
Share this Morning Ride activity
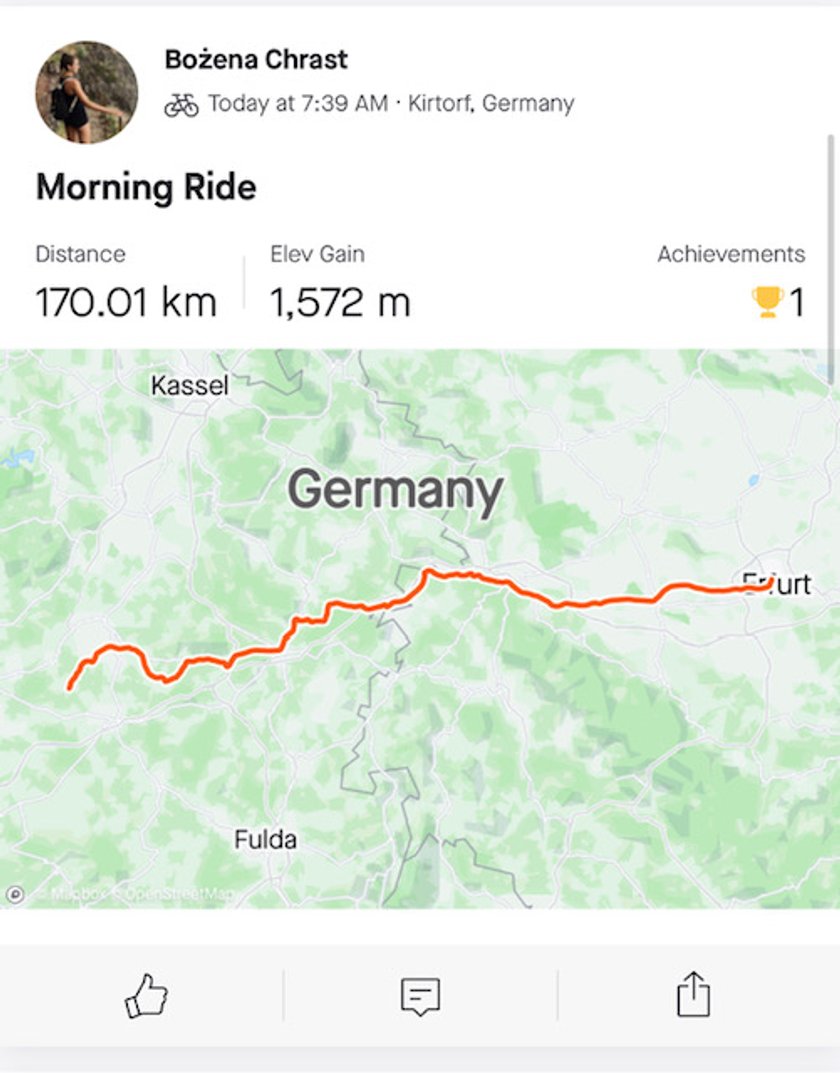693,996
